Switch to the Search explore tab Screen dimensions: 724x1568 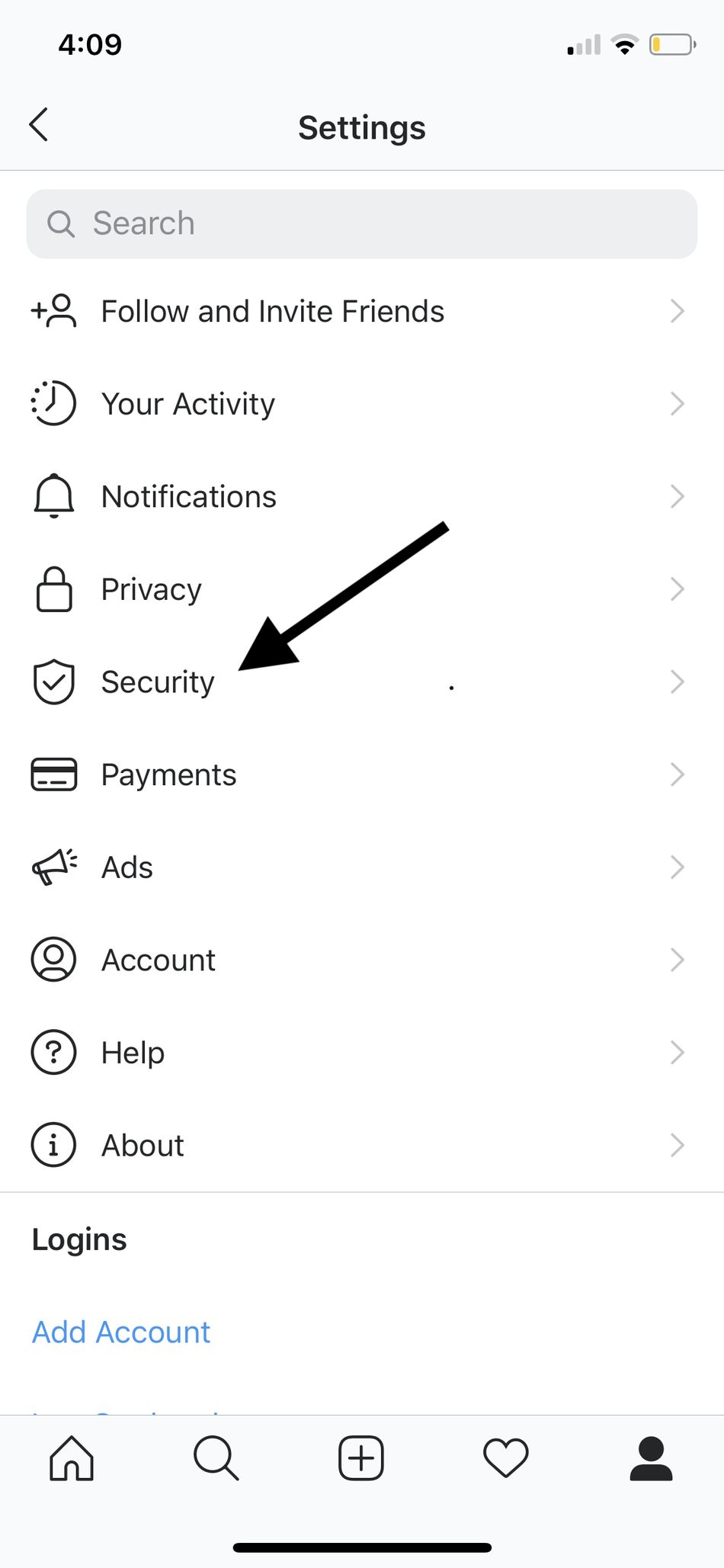(x=216, y=1458)
